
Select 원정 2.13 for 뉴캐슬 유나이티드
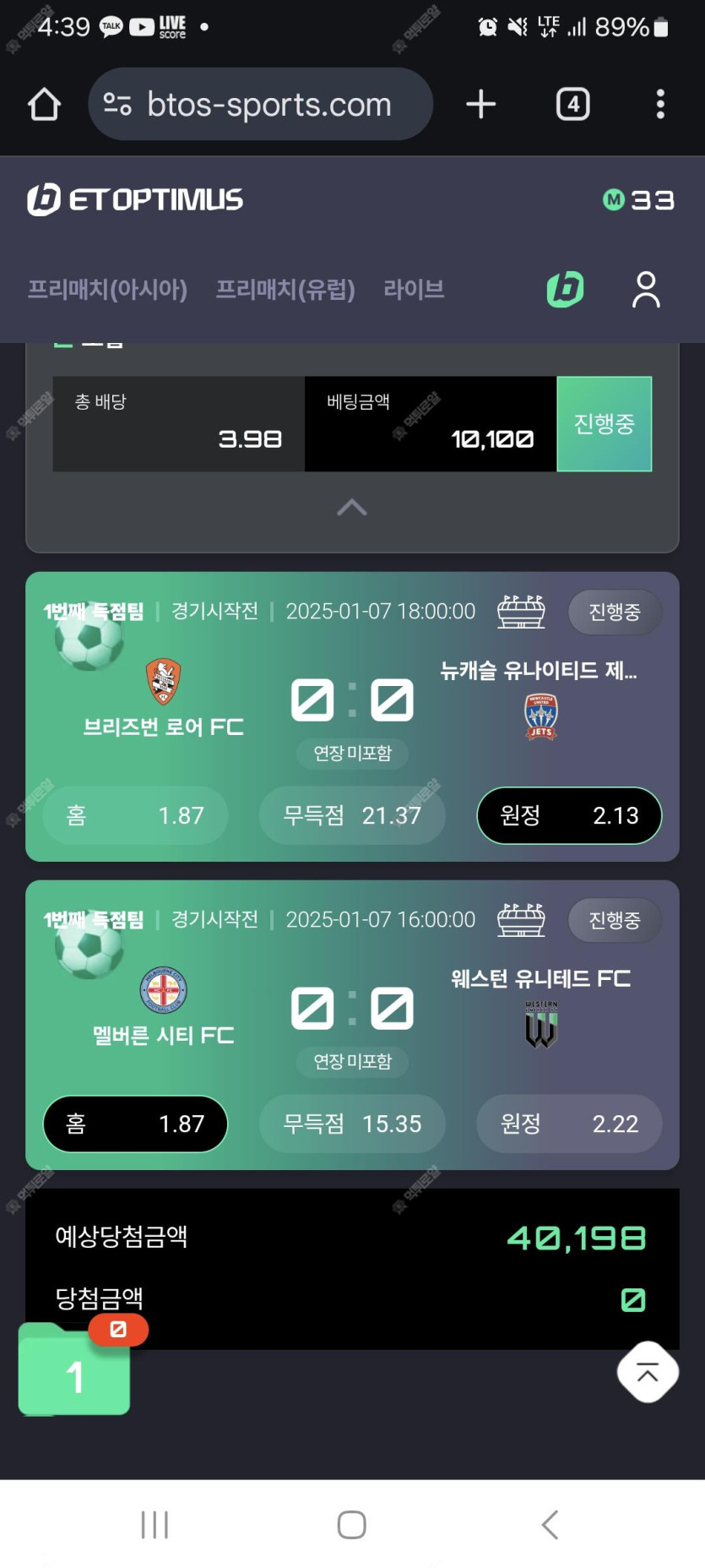(x=569, y=815)
